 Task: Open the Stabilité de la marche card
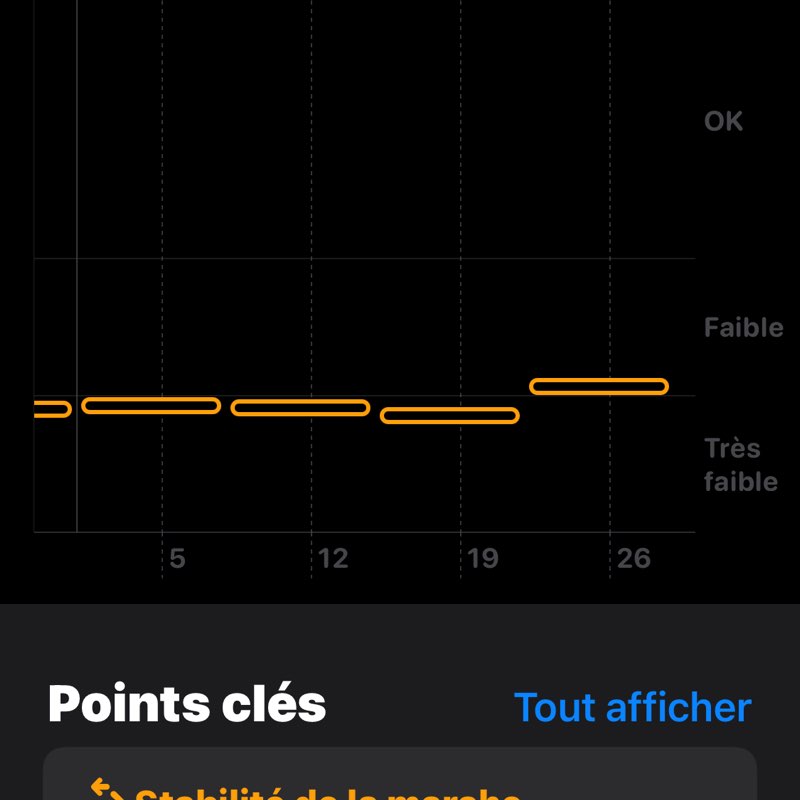(x=400, y=780)
